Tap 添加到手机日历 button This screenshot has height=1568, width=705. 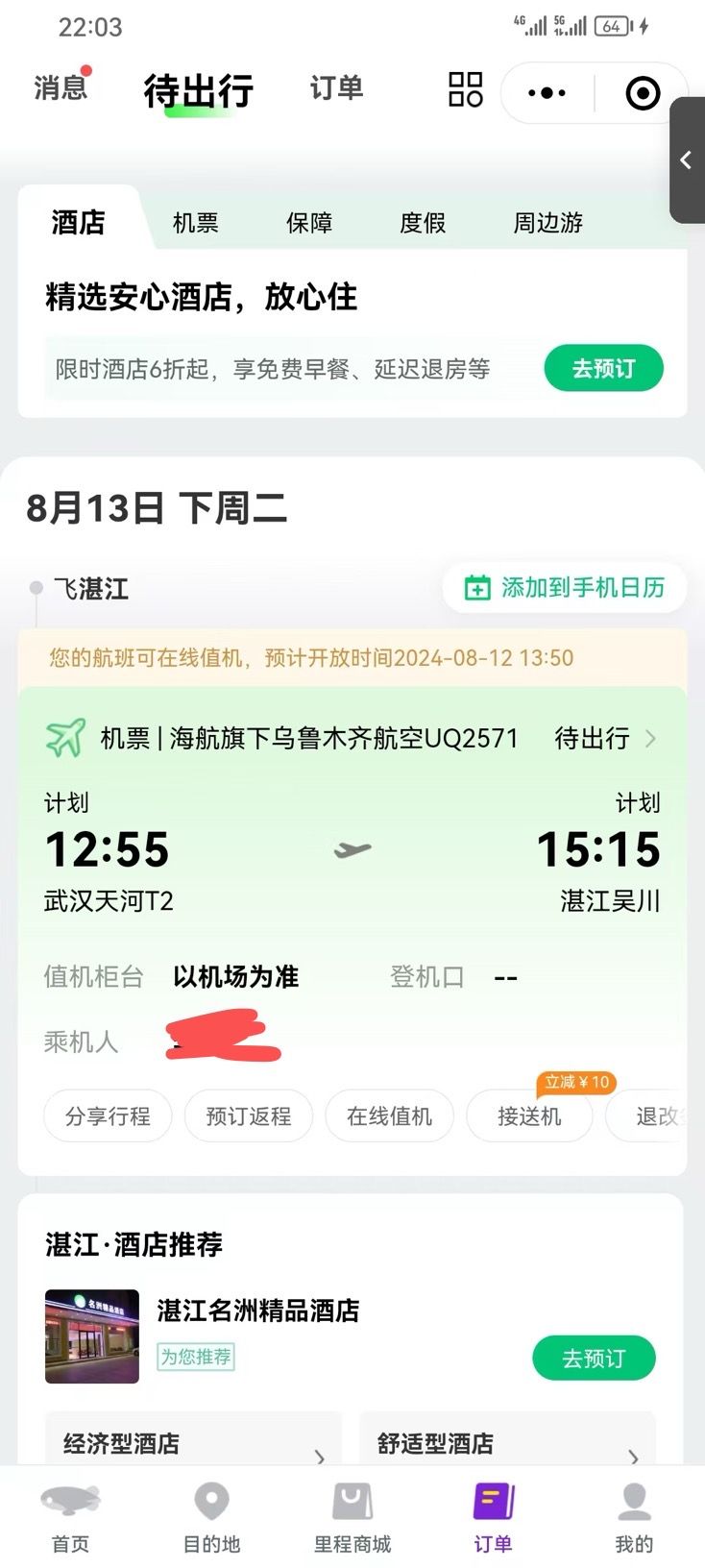coord(565,588)
